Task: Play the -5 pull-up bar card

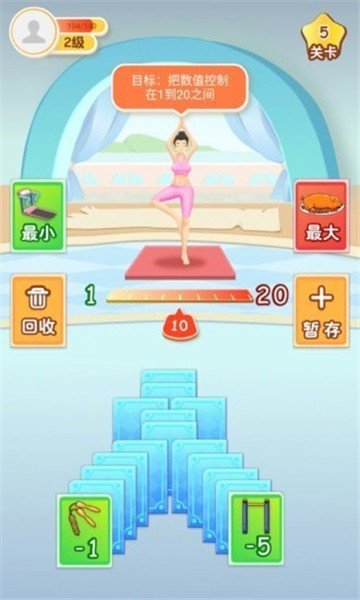Action: pyautogui.click(x=256, y=529)
